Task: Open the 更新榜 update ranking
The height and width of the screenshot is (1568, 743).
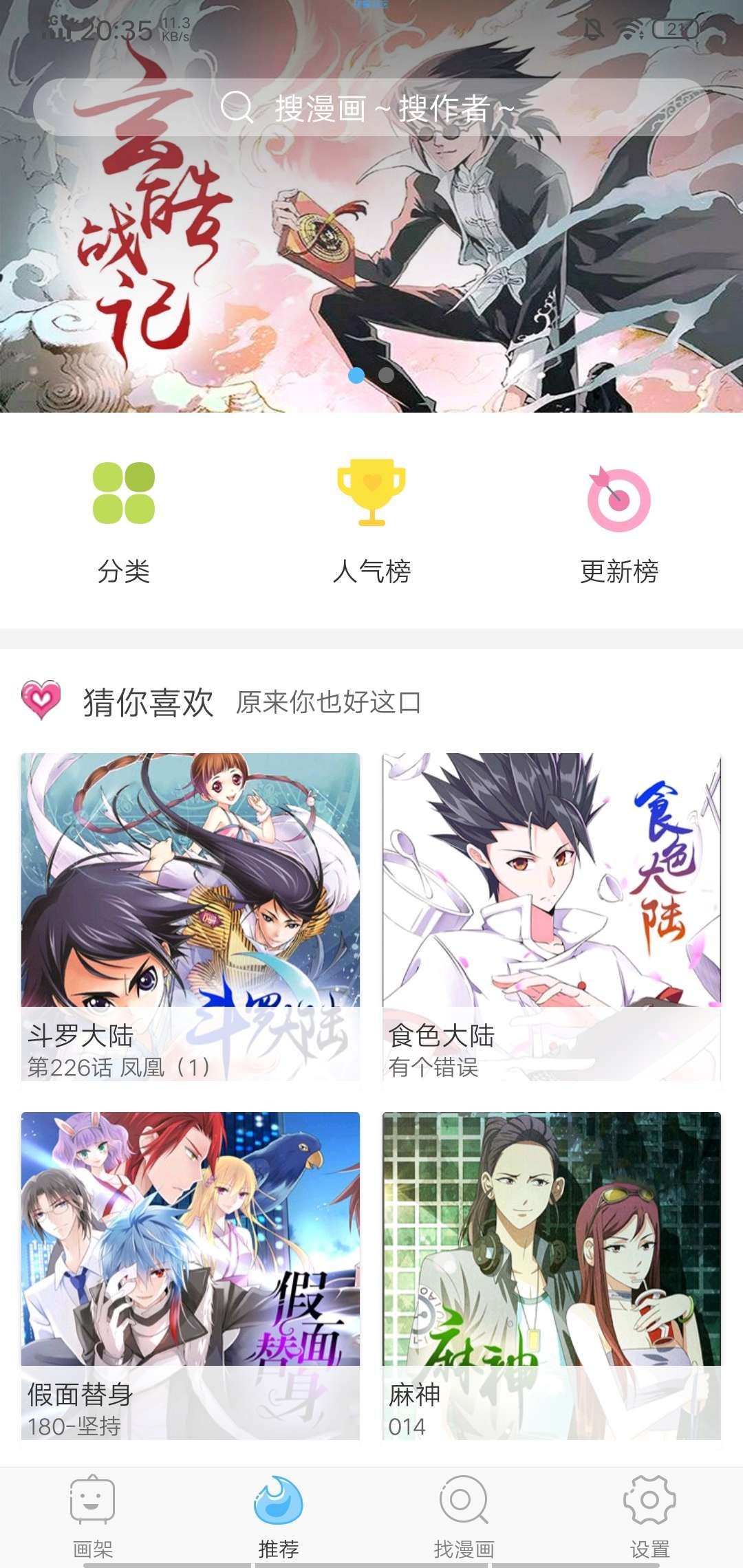Action: 619,523
